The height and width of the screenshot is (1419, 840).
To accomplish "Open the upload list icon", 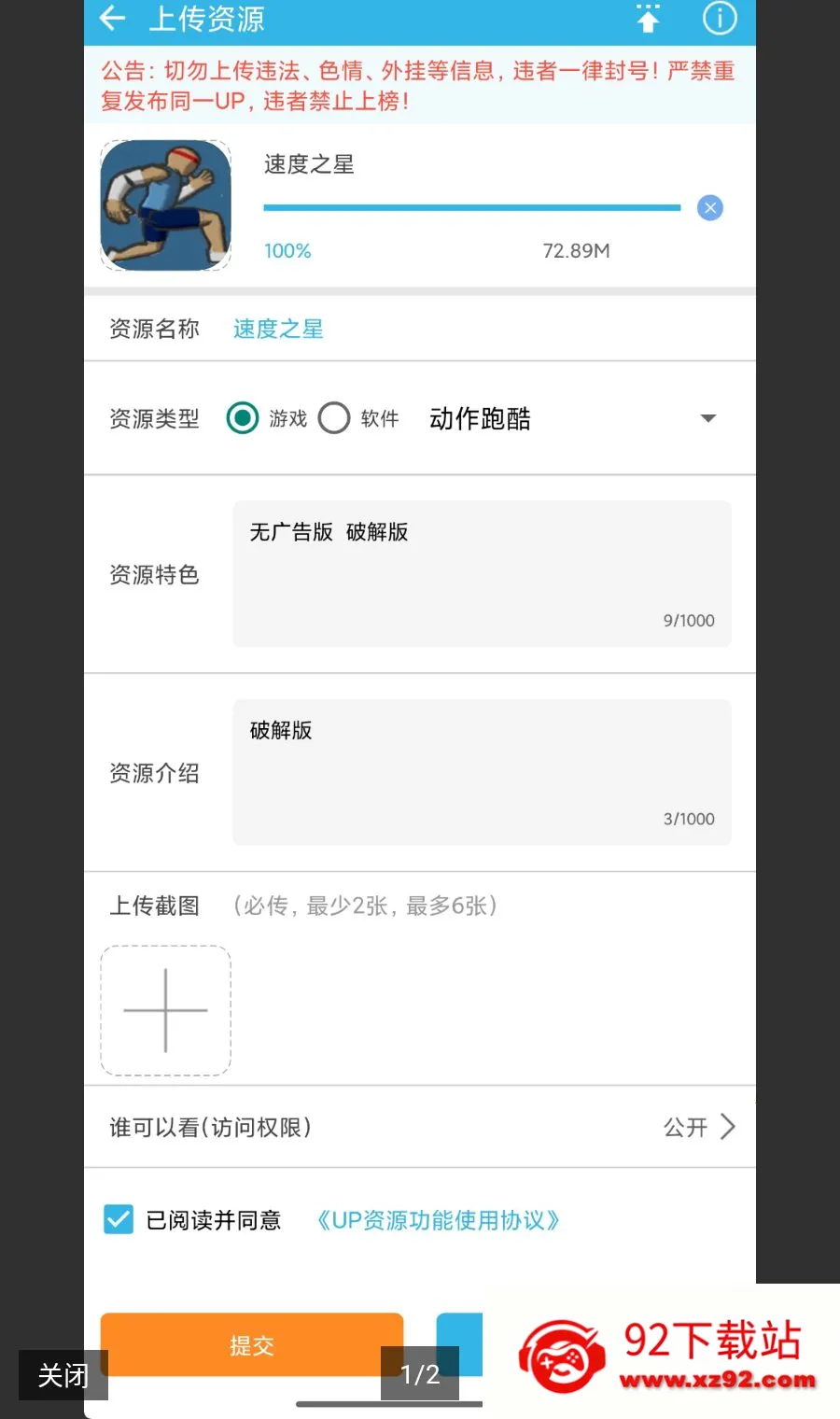I will [648, 19].
